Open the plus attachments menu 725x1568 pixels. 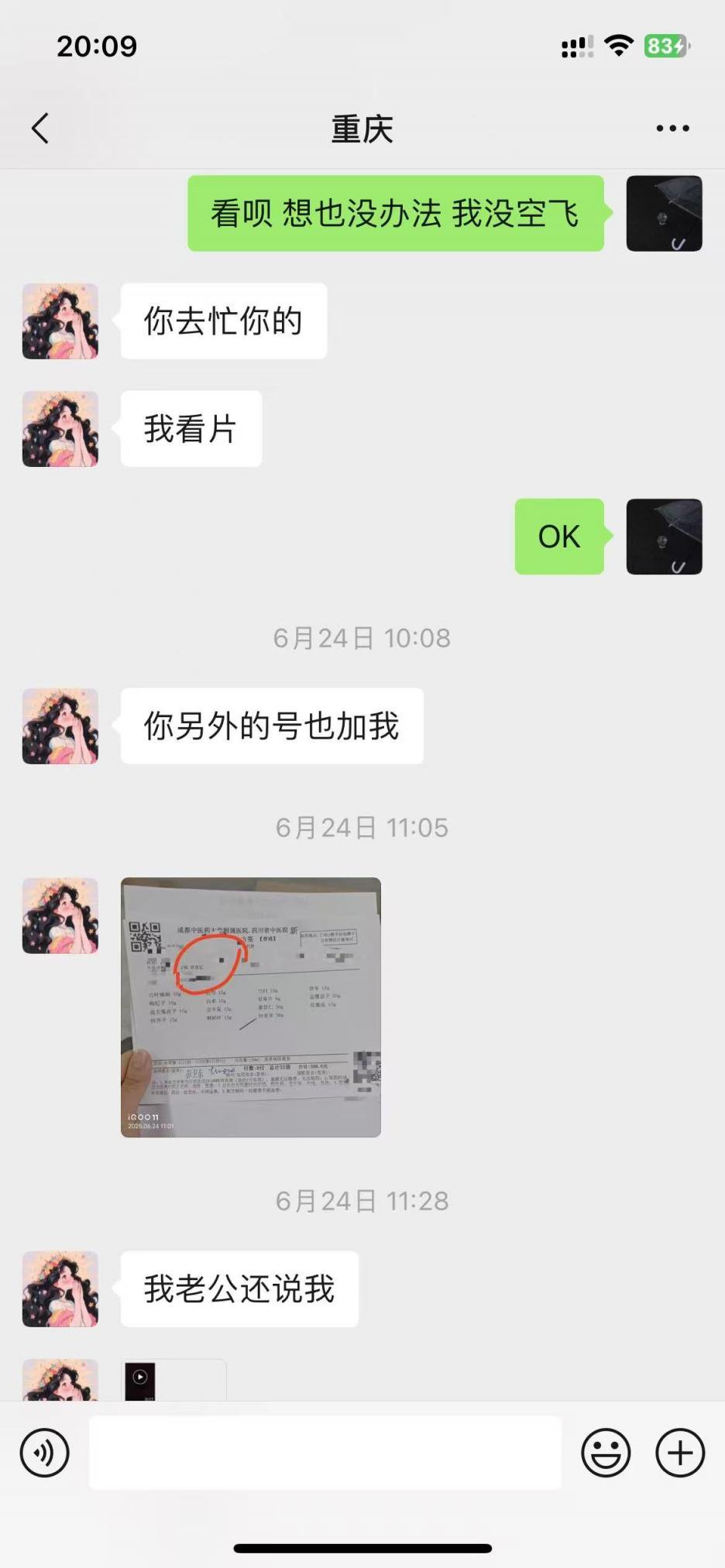[x=680, y=1453]
